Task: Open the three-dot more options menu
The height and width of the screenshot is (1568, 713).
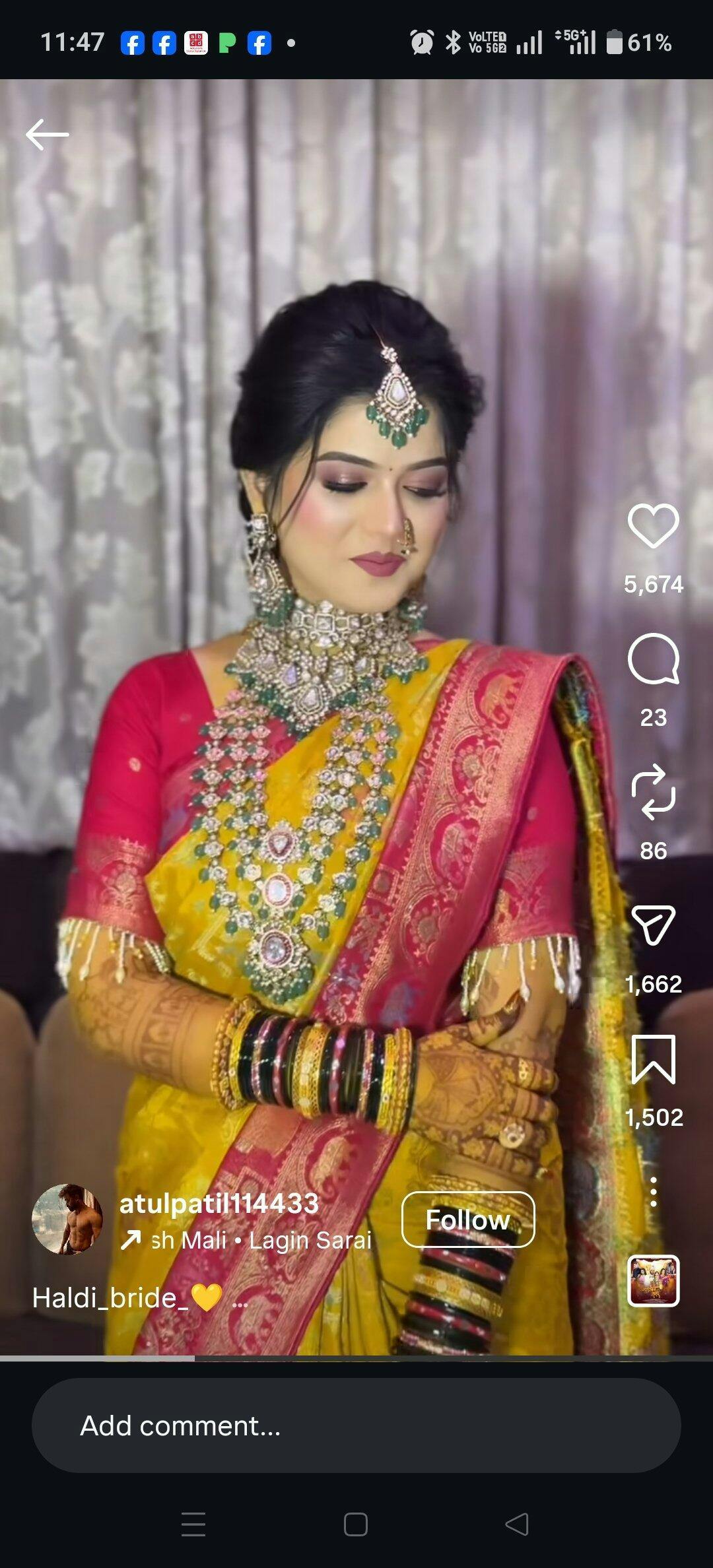Action: pyautogui.click(x=653, y=1192)
